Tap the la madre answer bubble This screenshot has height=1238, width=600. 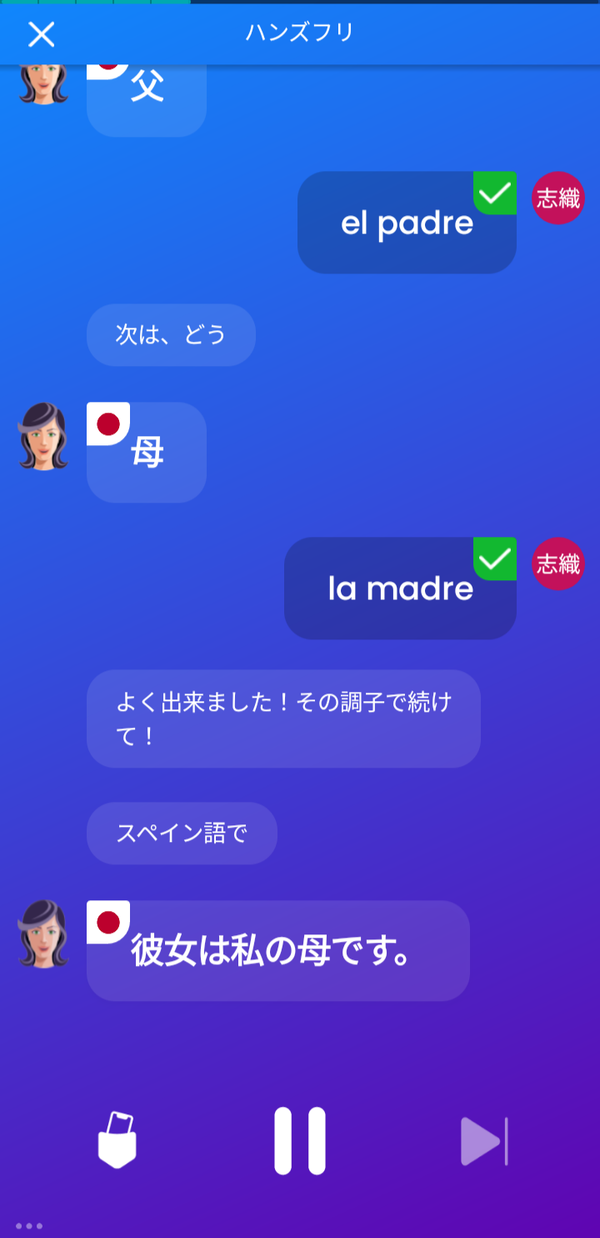[x=400, y=588]
